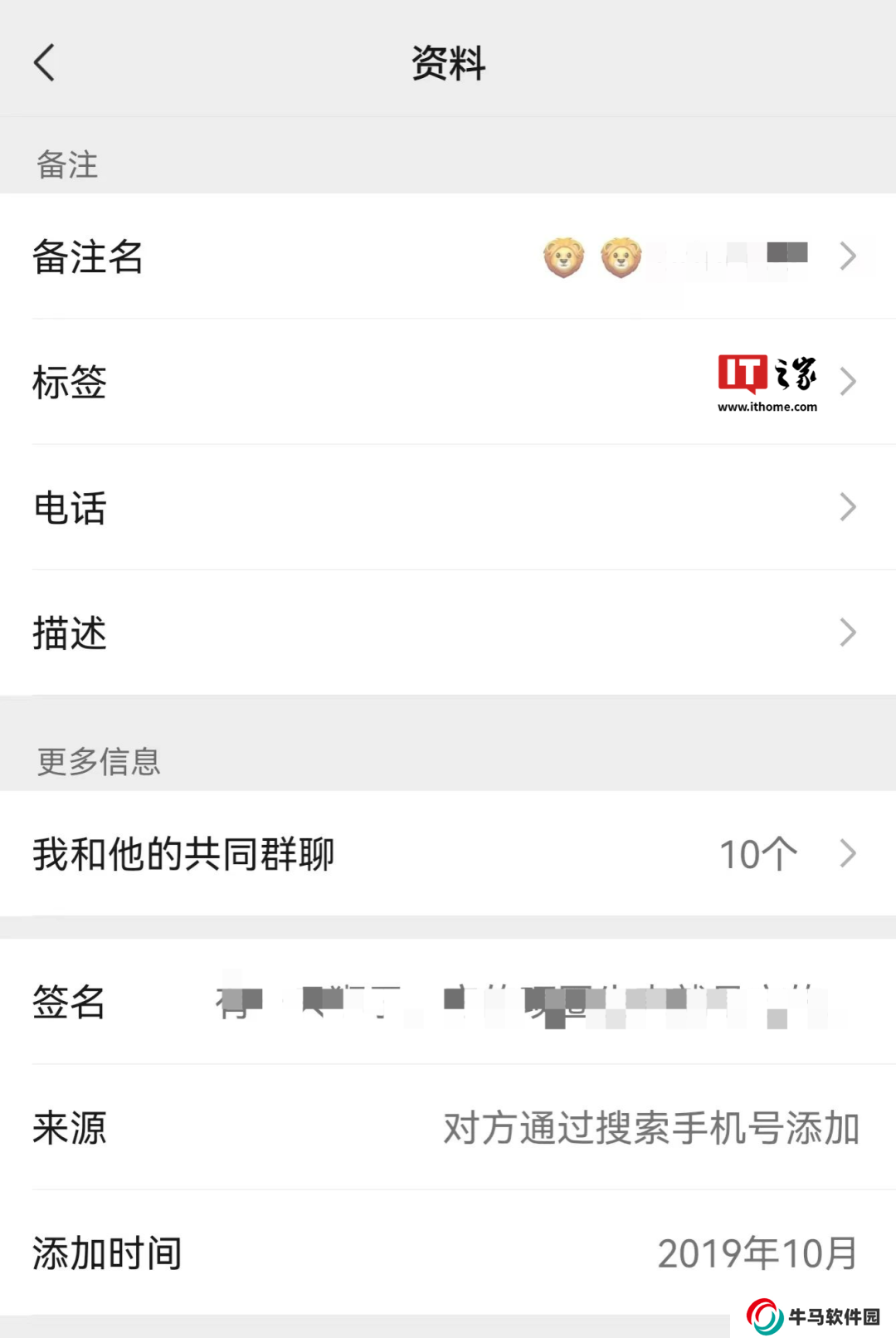Open the 标签 tags row

coord(448,382)
